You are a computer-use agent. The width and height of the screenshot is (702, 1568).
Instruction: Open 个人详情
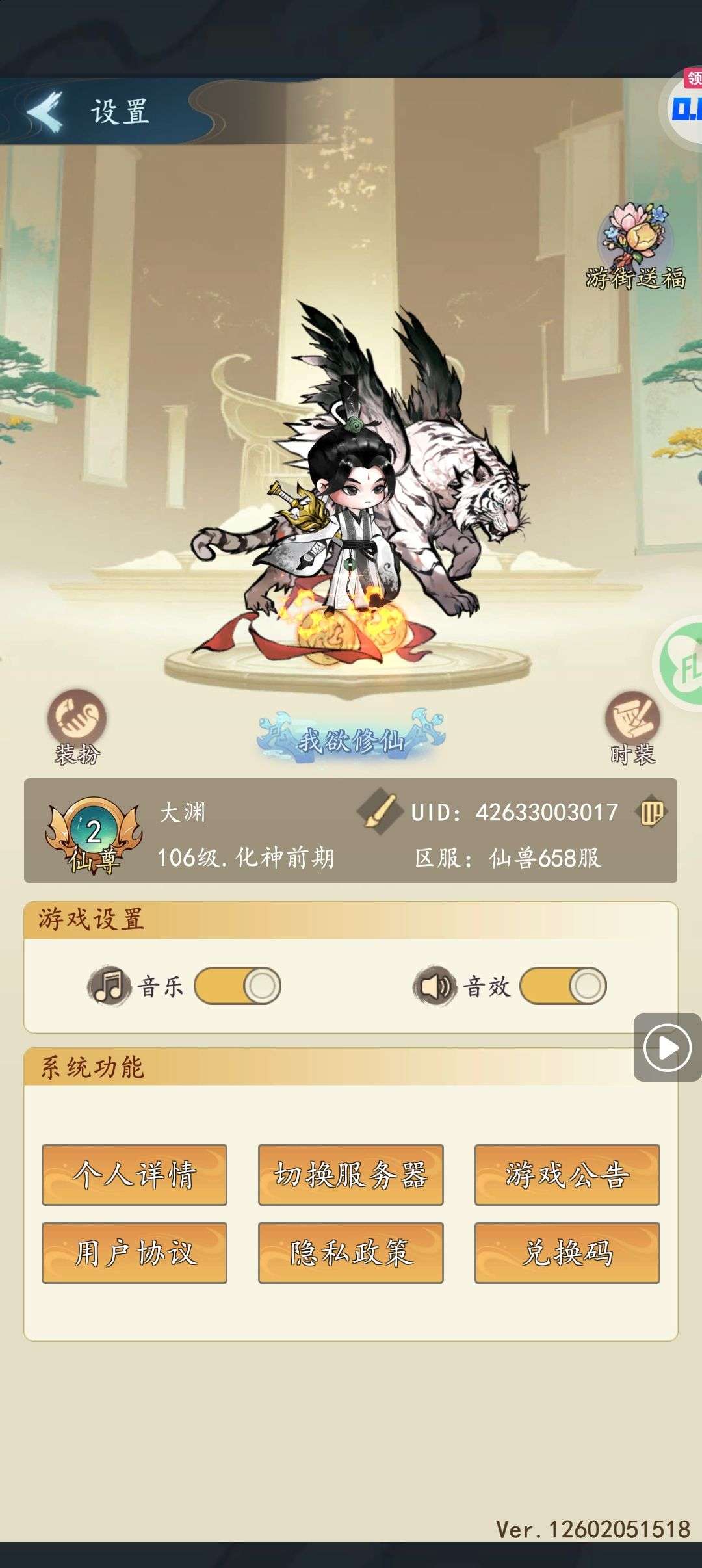click(135, 1175)
